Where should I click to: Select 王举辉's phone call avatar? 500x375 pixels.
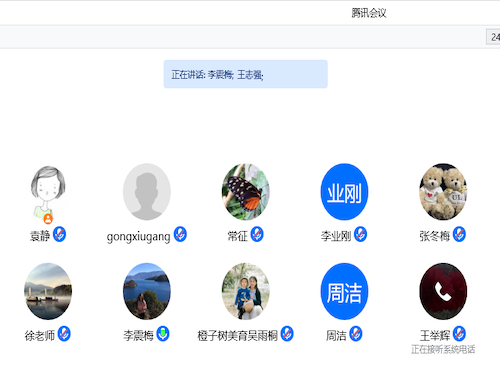point(443,291)
